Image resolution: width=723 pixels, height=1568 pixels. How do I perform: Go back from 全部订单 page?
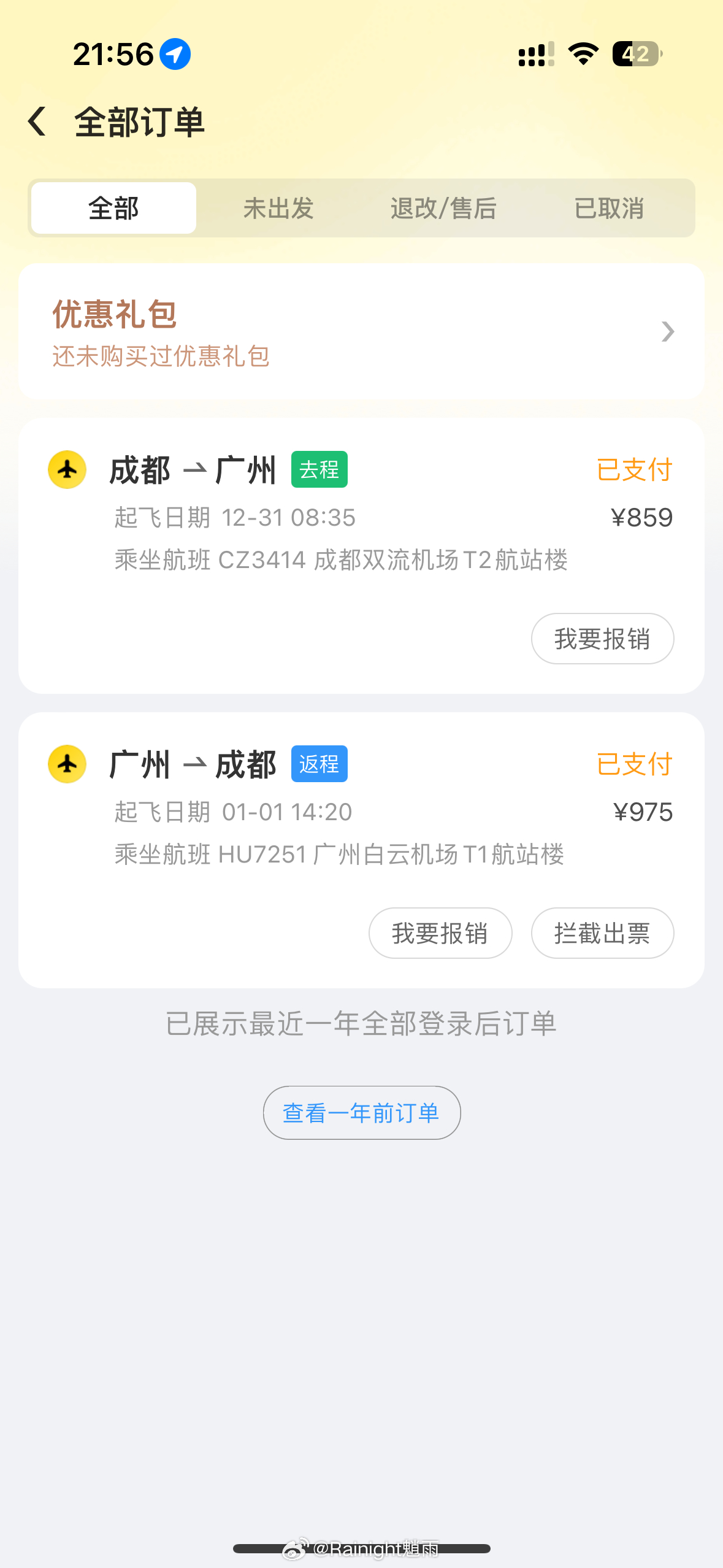click(x=37, y=121)
